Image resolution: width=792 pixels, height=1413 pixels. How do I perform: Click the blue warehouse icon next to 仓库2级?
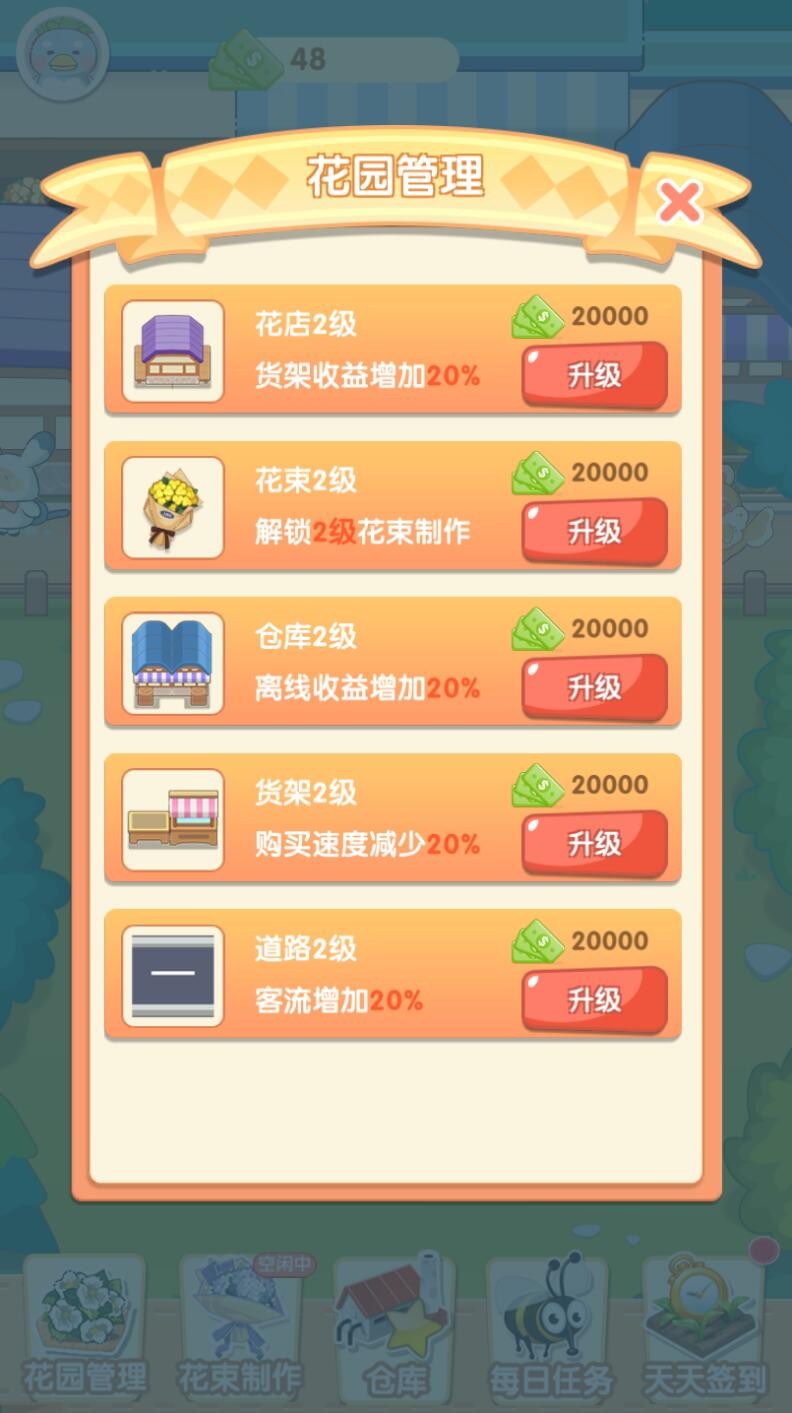[172, 663]
